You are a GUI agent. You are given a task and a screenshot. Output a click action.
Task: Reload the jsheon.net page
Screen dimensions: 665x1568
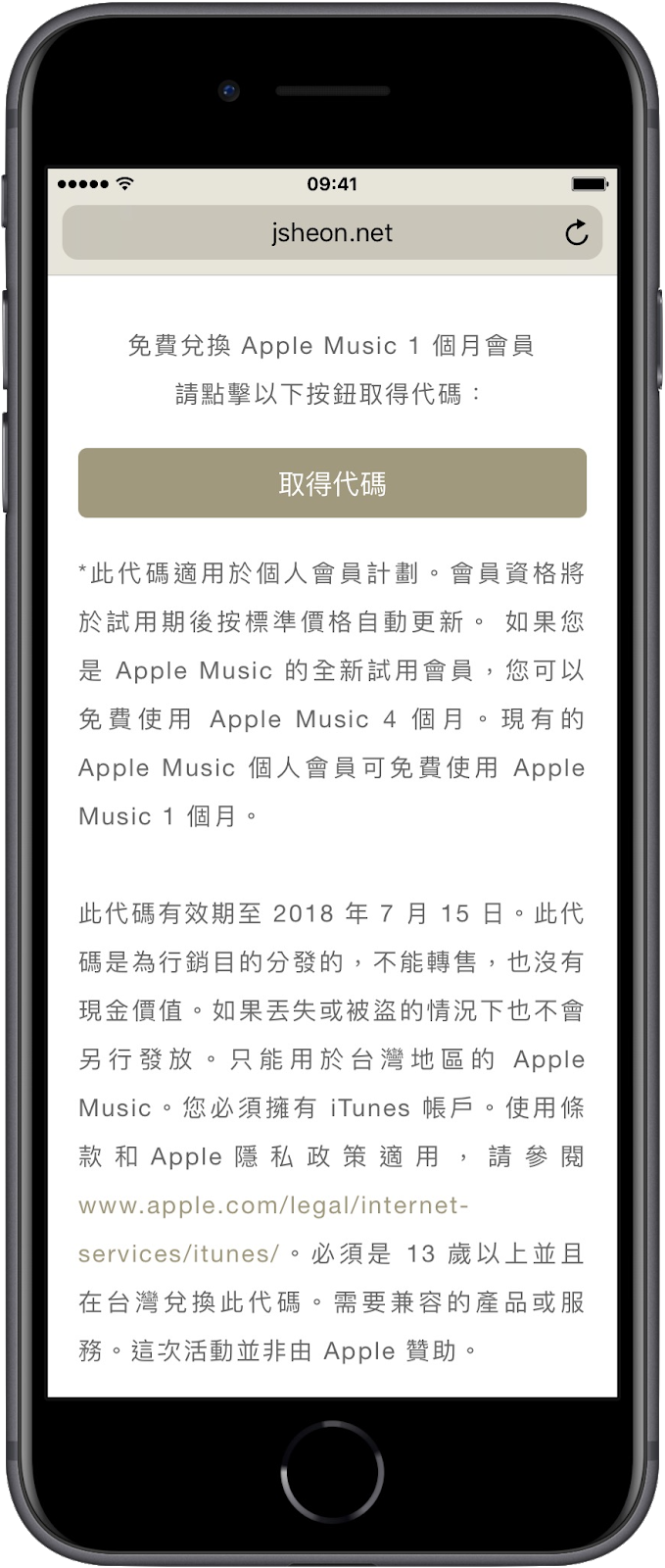[x=577, y=233]
